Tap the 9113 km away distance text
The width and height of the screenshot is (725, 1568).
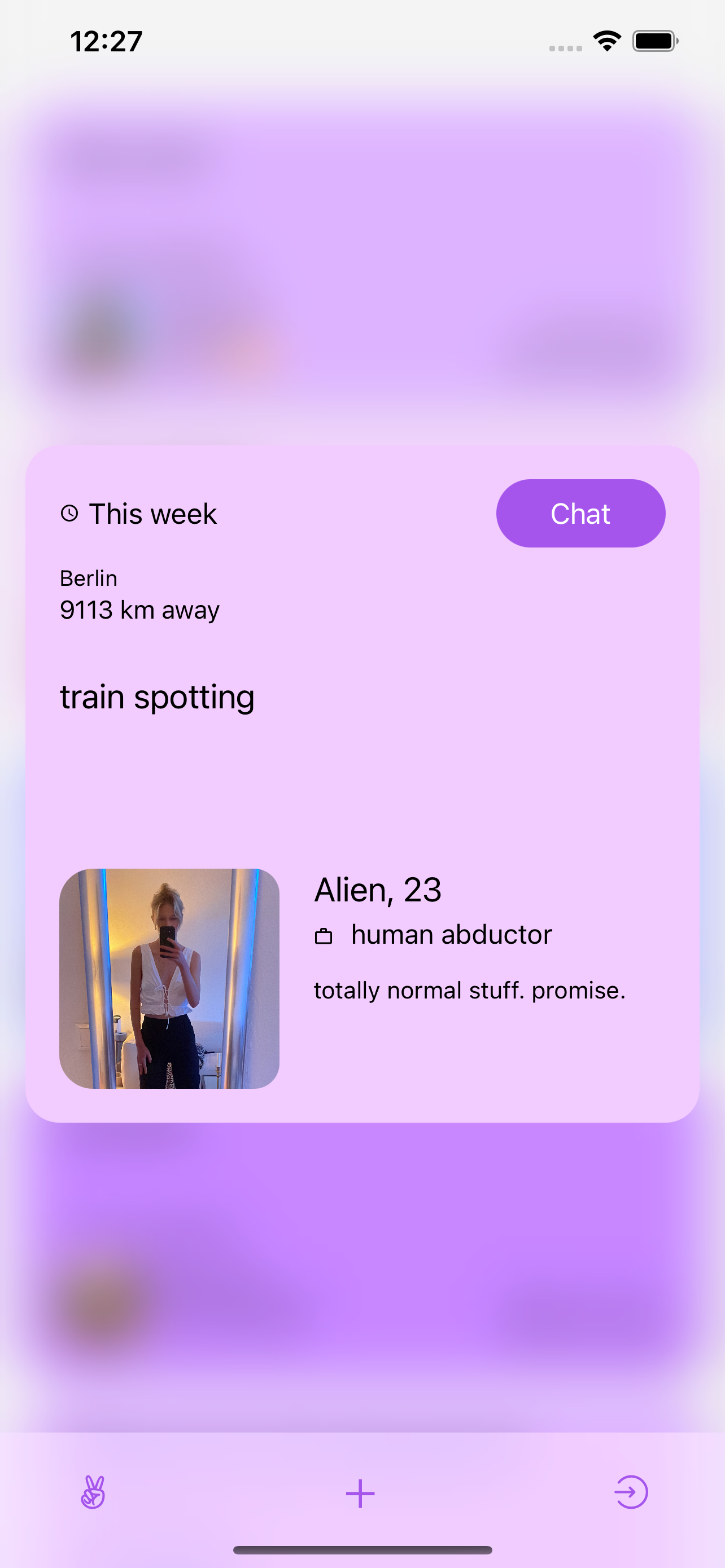point(139,609)
